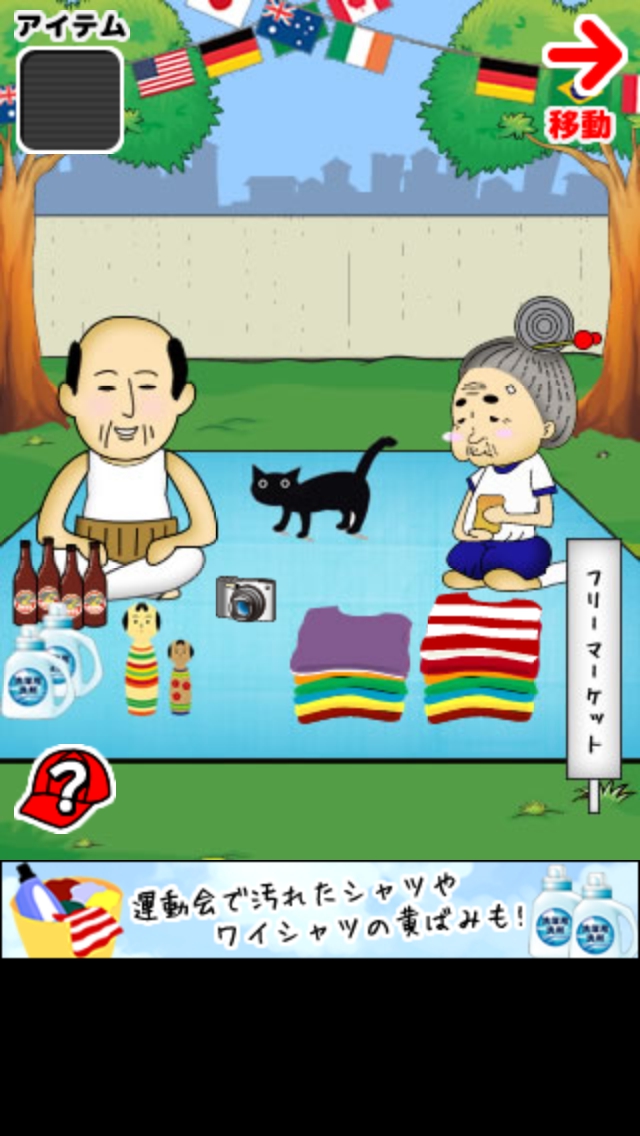Open the detergent ad banner
The height and width of the screenshot is (1136, 640).
[x=320, y=909]
